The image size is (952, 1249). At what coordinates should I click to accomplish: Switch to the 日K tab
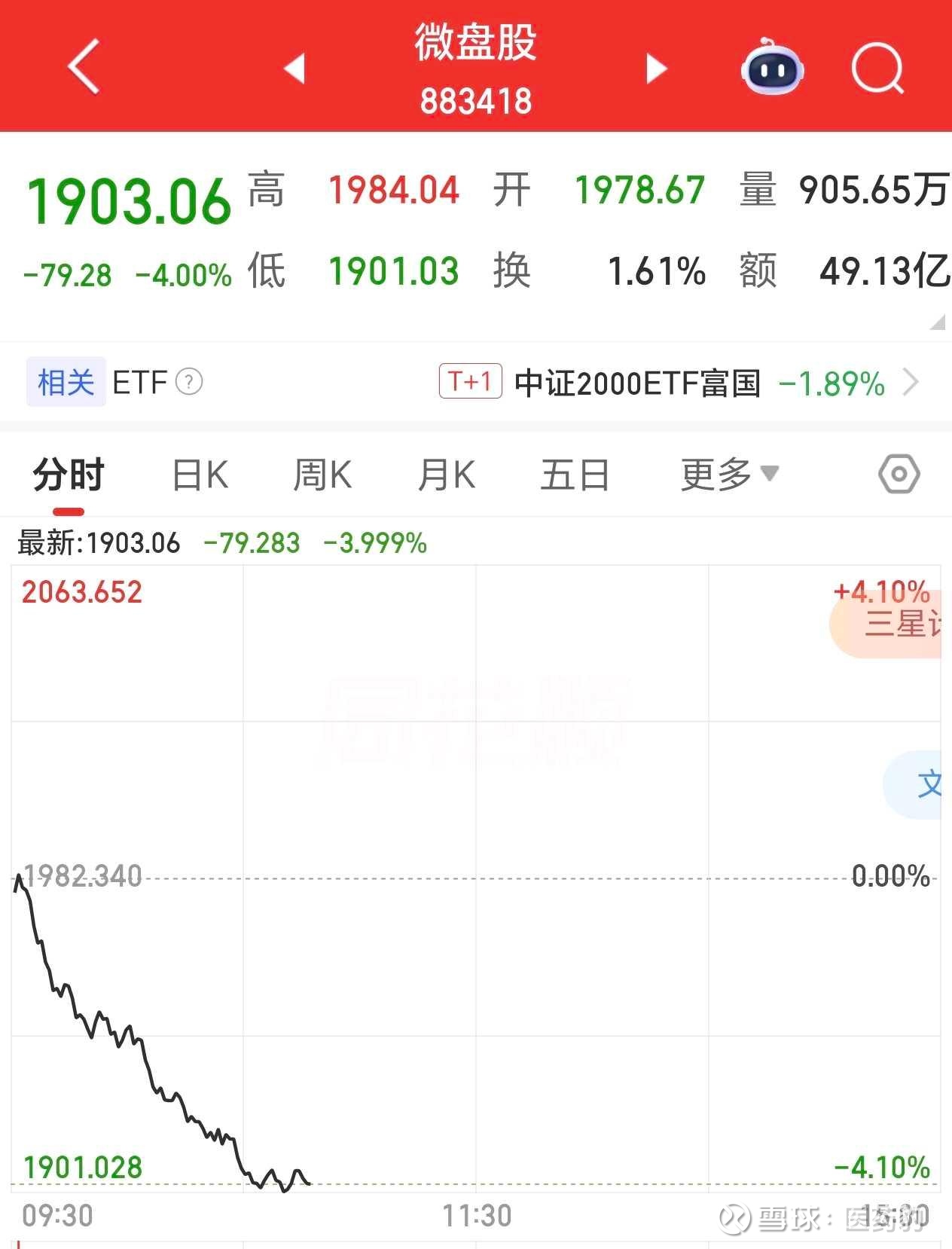coord(200,475)
